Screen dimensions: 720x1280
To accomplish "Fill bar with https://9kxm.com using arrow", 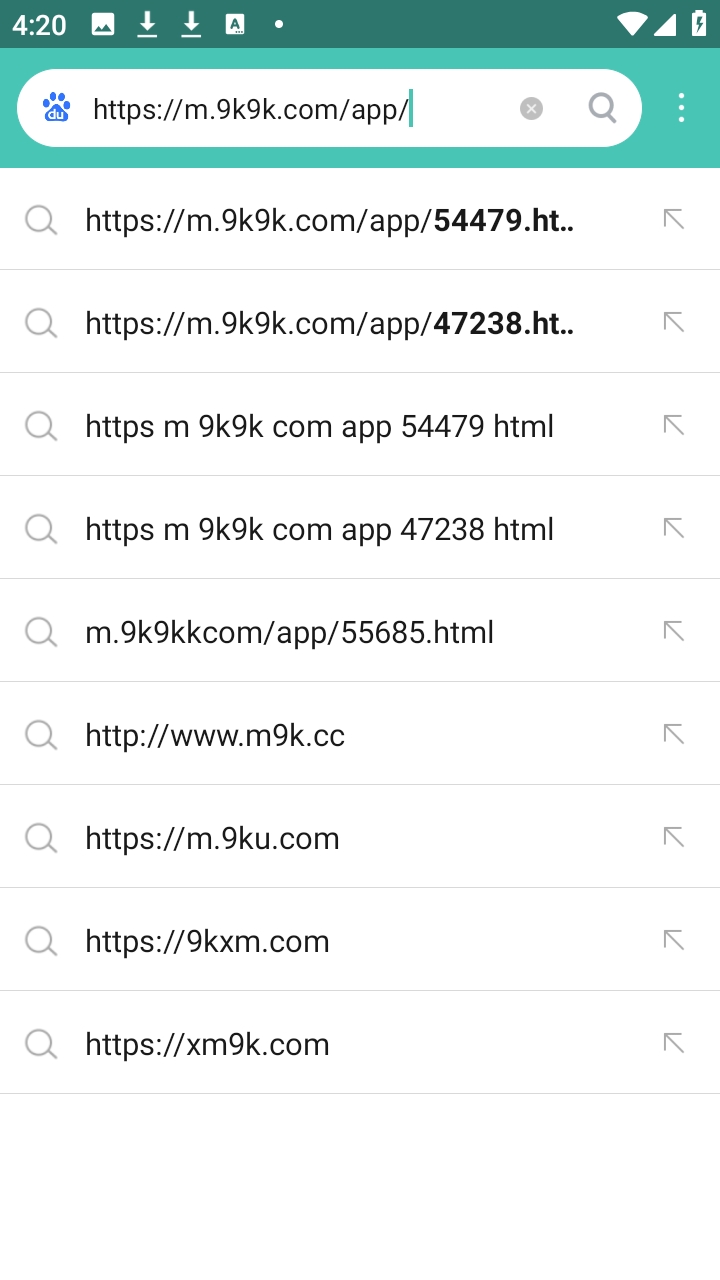I will 674,940.
